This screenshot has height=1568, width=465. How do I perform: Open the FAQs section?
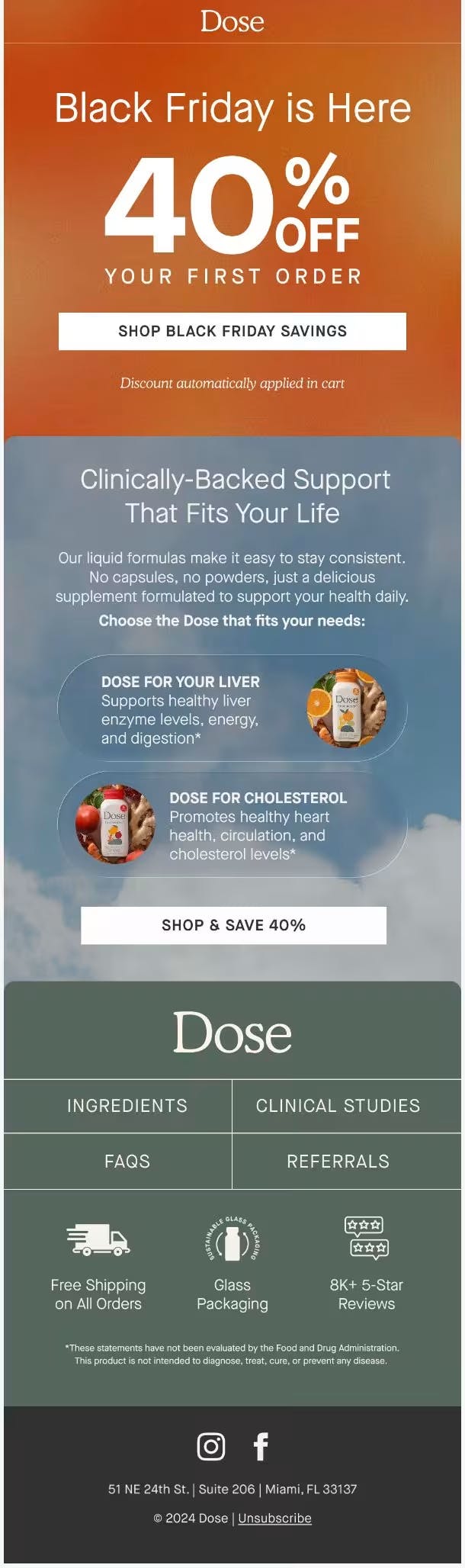(x=127, y=1161)
